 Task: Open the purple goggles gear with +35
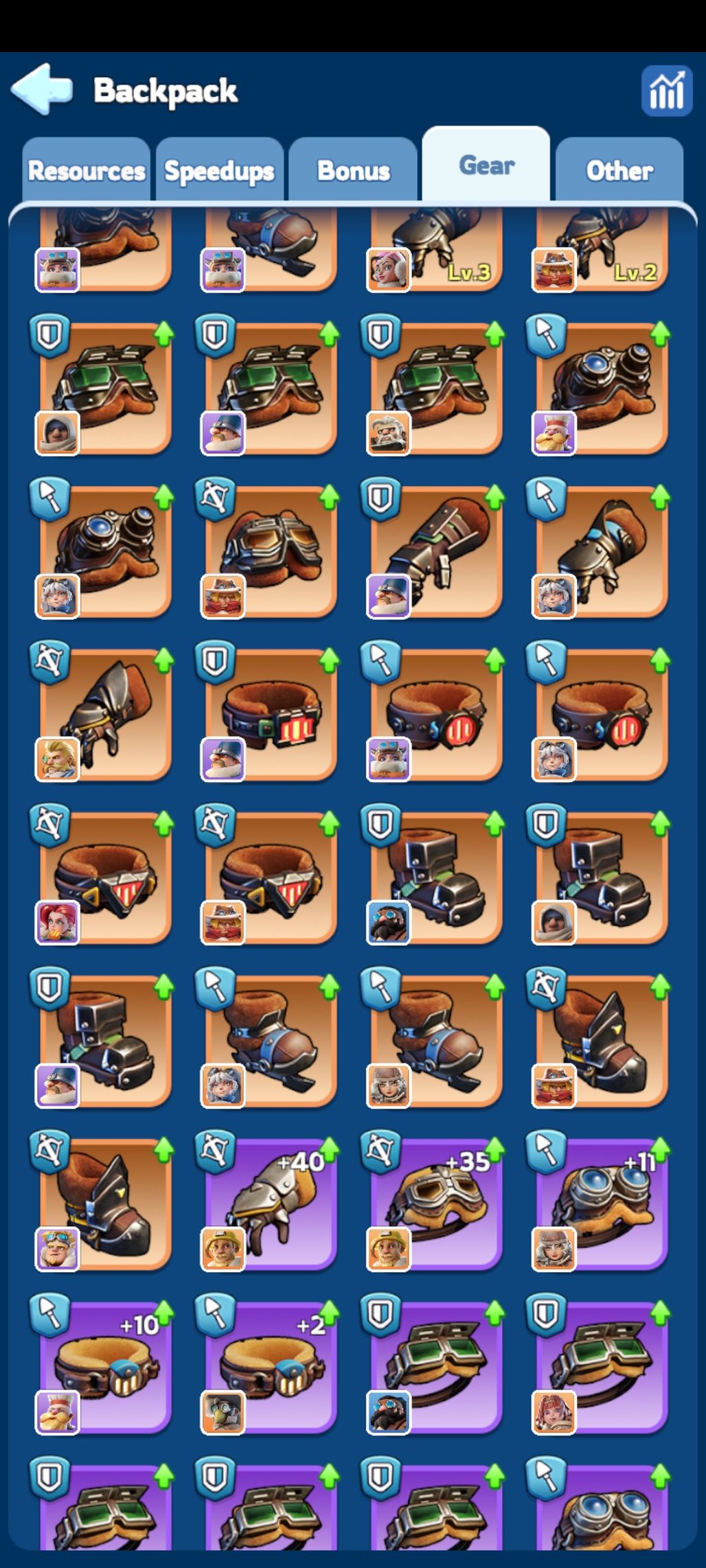point(436,1203)
